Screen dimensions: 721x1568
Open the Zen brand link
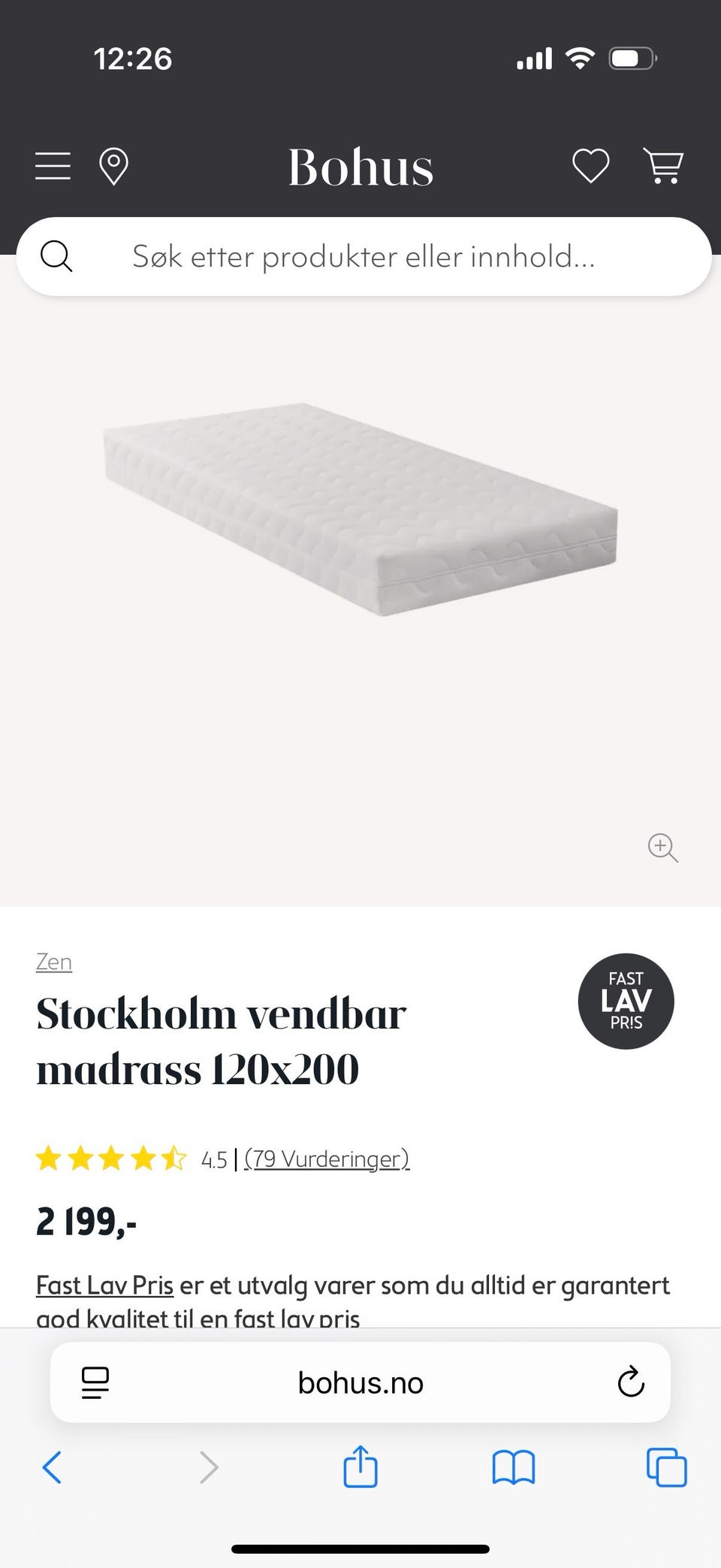click(54, 962)
